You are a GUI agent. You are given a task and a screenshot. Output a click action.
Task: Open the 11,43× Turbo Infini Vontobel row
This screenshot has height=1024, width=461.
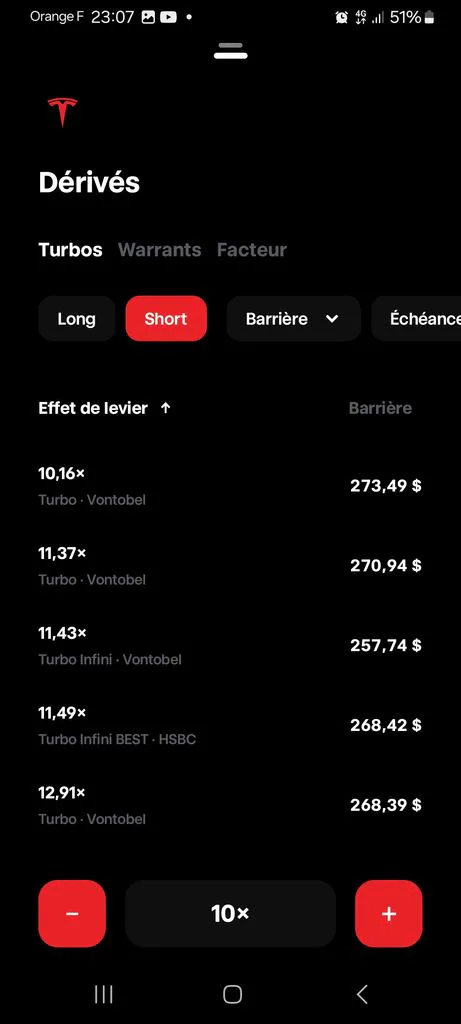pyautogui.click(x=230, y=645)
